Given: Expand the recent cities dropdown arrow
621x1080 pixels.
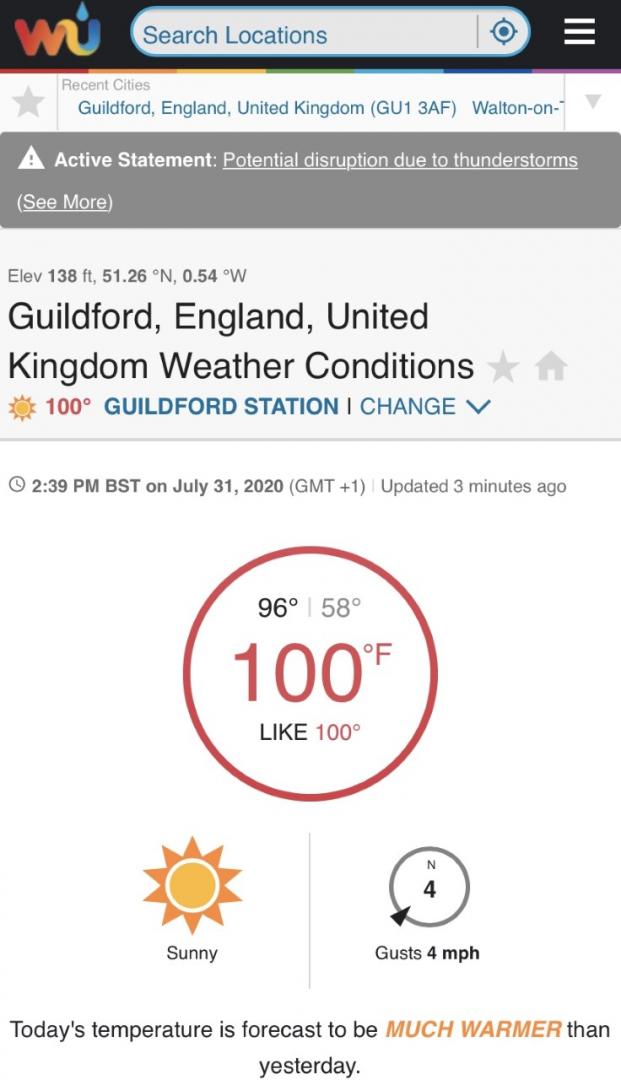Looking at the screenshot, I should [x=592, y=101].
